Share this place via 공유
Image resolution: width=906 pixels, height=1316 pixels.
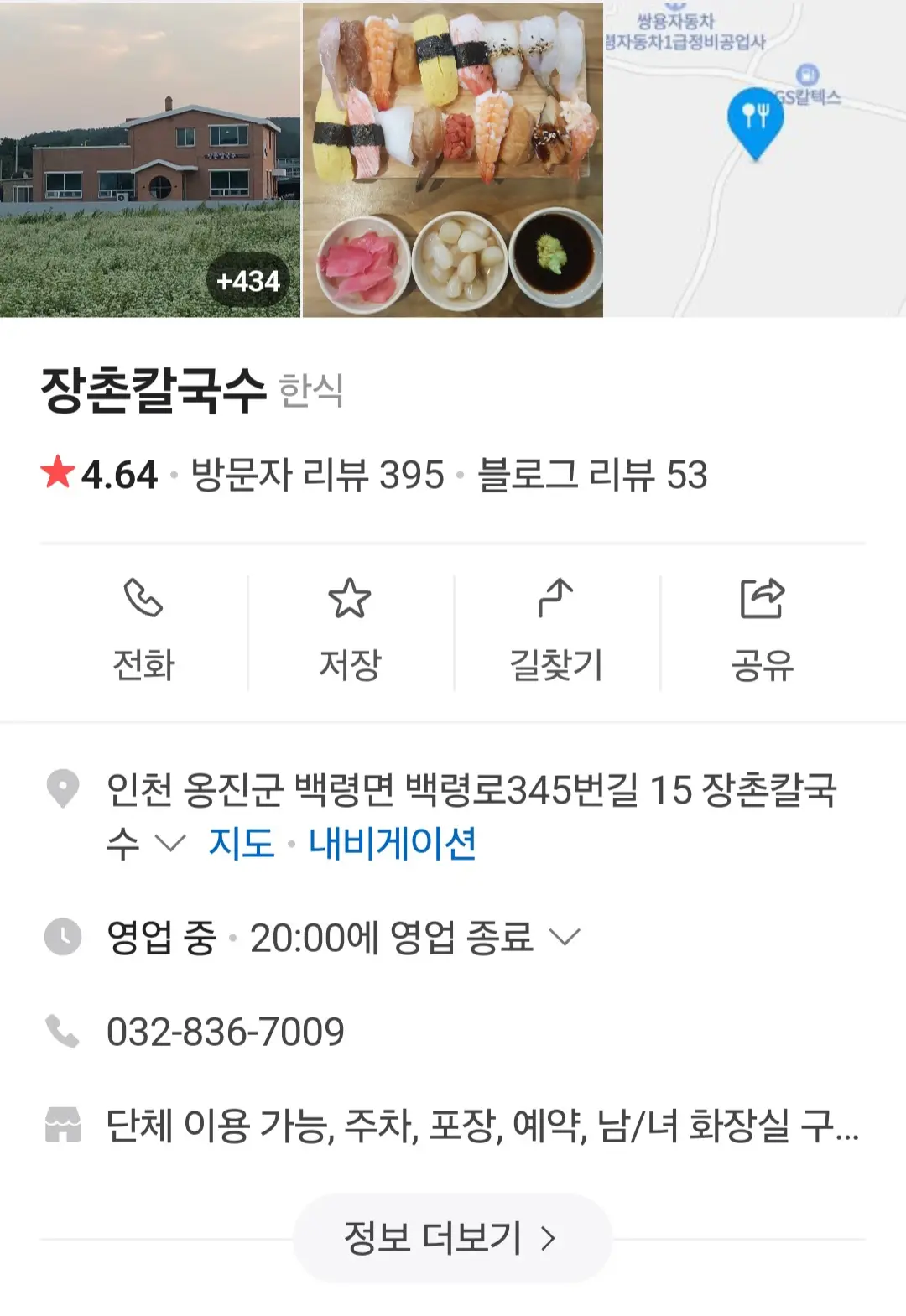(x=762, y=632)
